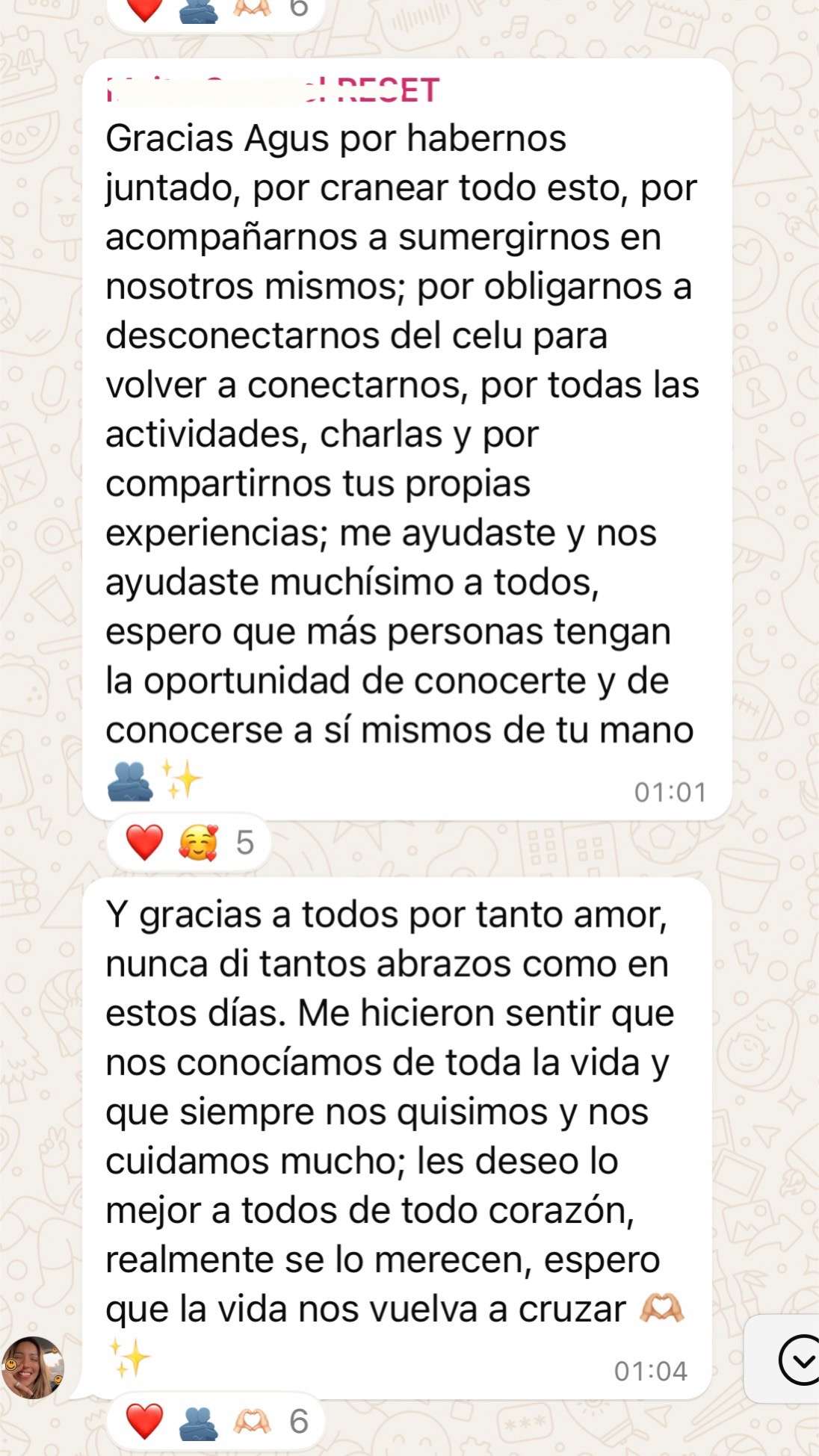View reactions on the 01:04 message
Image resolution: width=819 pixels, height=1456 pixels.
point(215,1422)
